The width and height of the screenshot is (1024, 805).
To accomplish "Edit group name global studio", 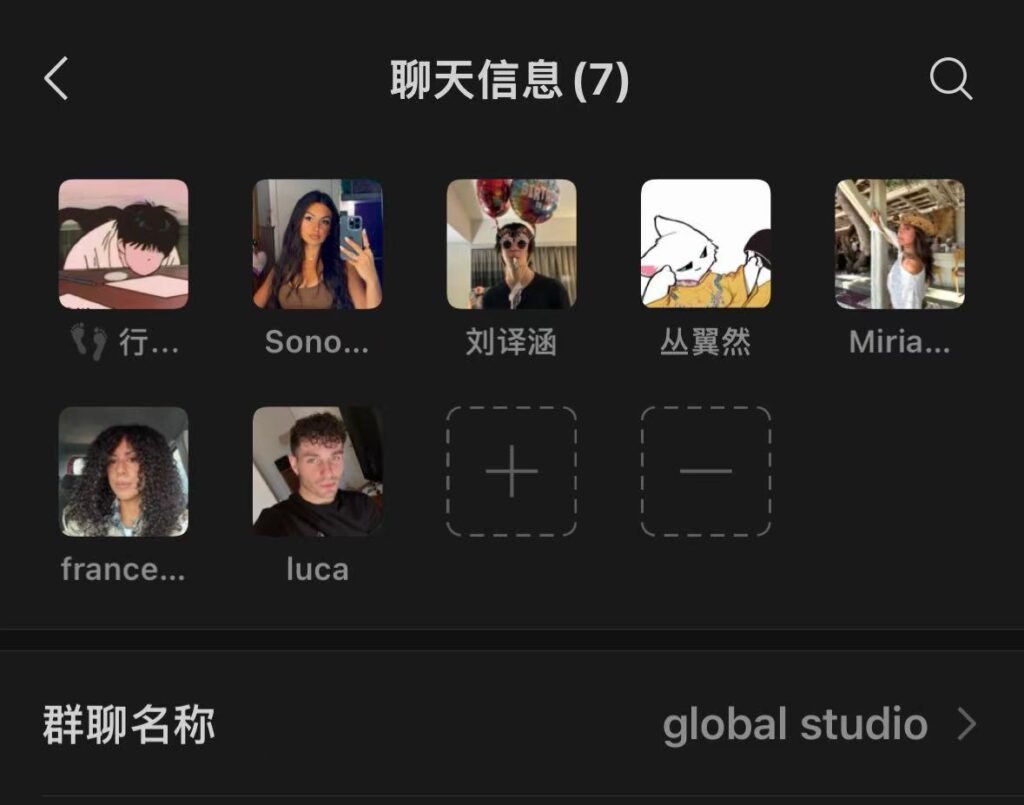I will pos(510,725).
